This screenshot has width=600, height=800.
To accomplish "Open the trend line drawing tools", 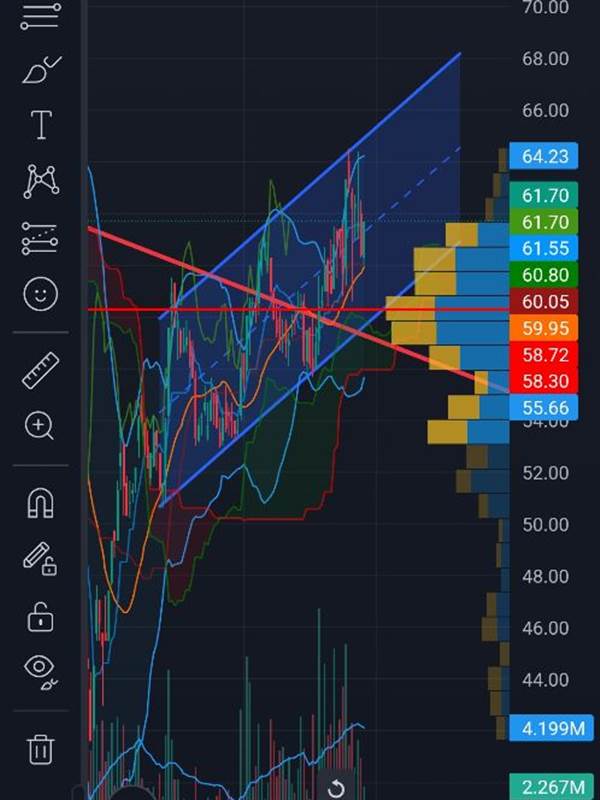I will tap(40, 14).
